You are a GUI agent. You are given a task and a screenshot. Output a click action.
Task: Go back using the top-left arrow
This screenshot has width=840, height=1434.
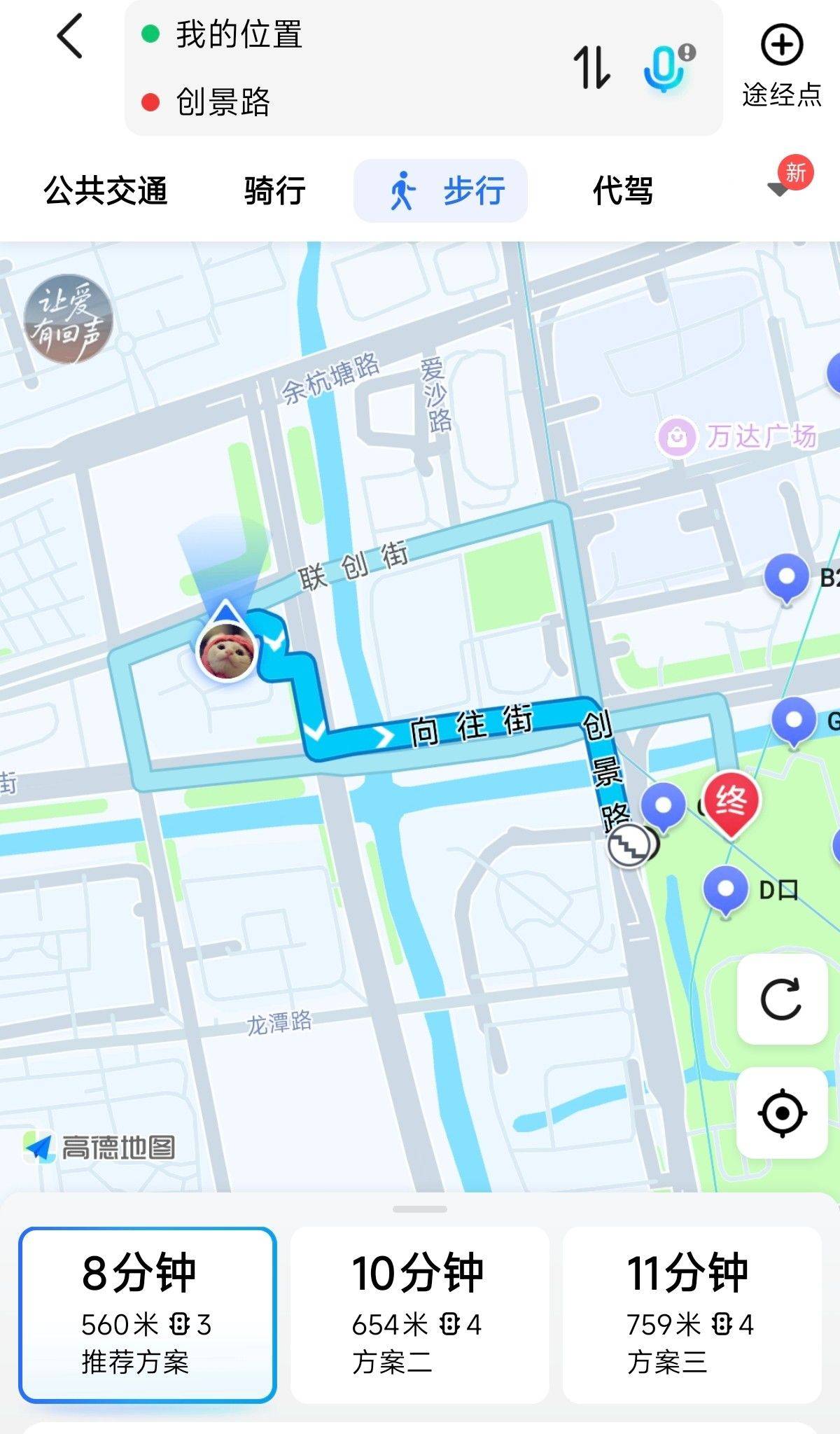[x=70, y=36]
